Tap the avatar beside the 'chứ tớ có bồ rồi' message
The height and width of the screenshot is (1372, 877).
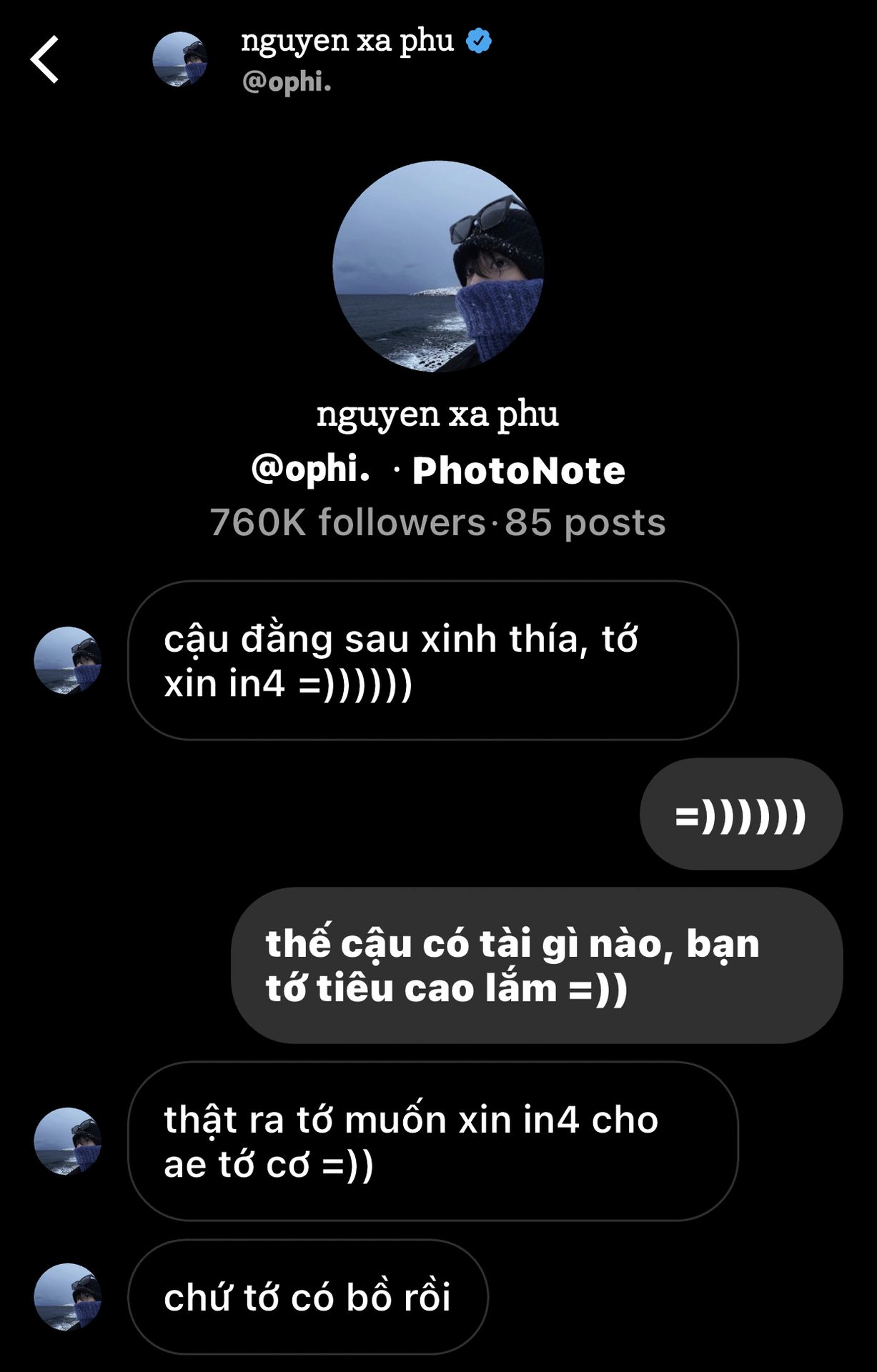[68, 1297]
